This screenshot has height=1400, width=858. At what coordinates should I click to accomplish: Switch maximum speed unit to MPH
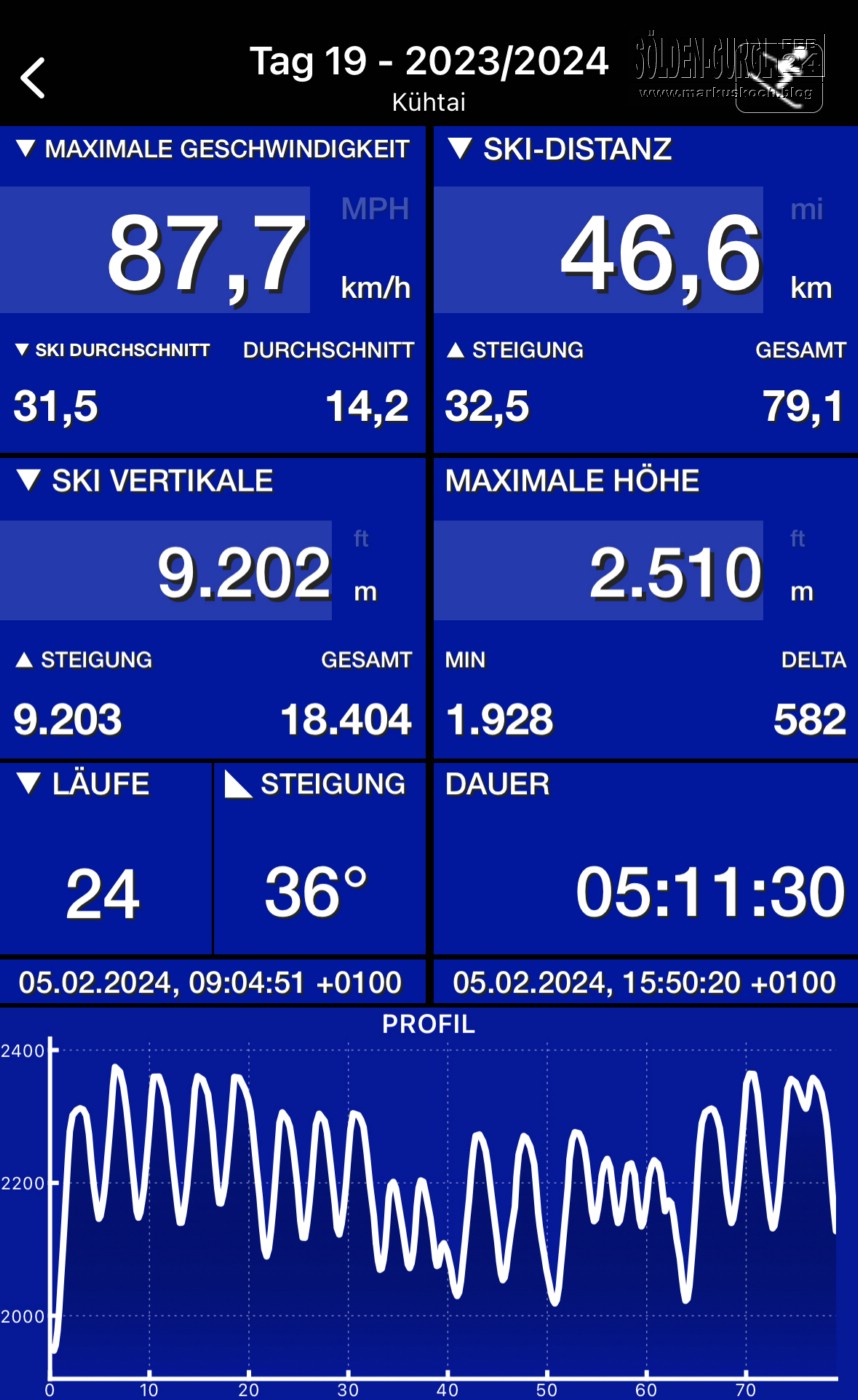coord(375,209)
